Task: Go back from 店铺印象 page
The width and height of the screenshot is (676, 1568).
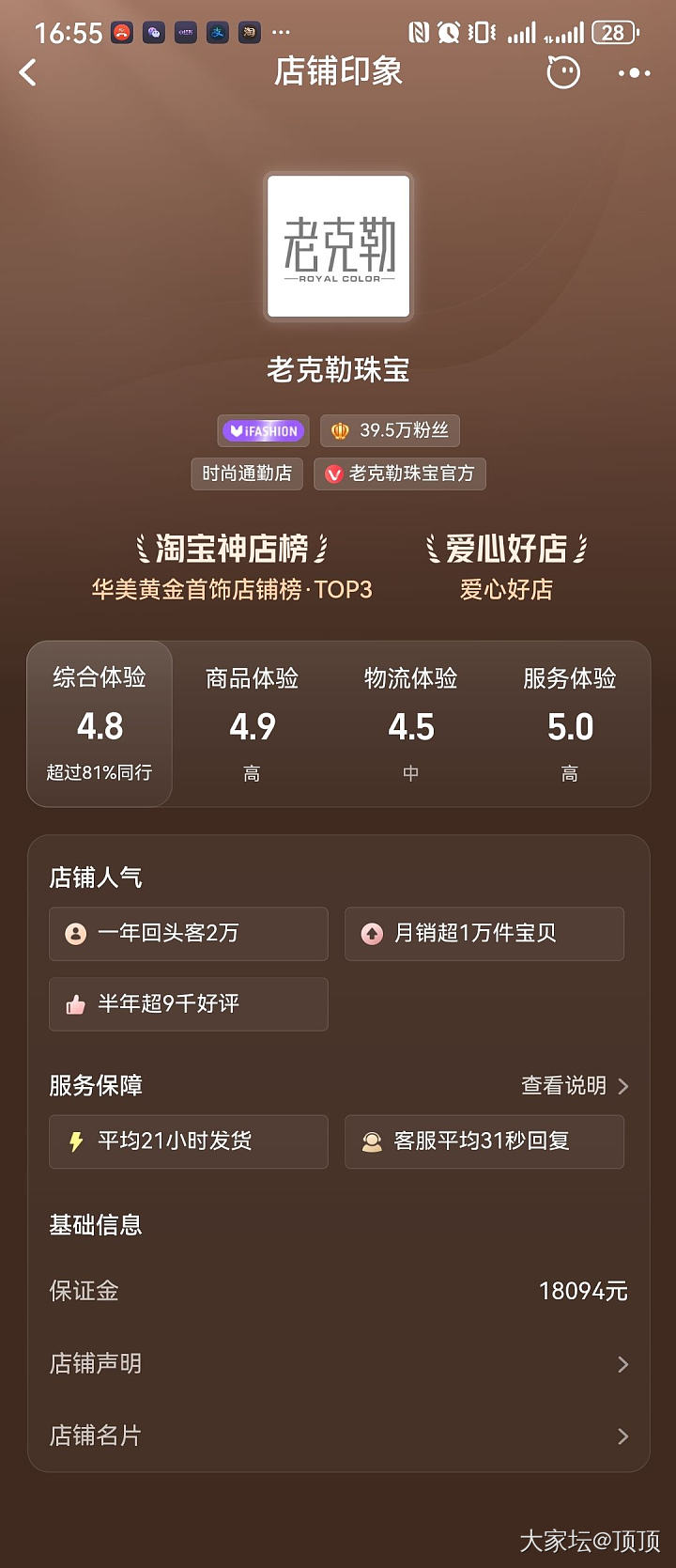Action: click(x=29, y=72)
